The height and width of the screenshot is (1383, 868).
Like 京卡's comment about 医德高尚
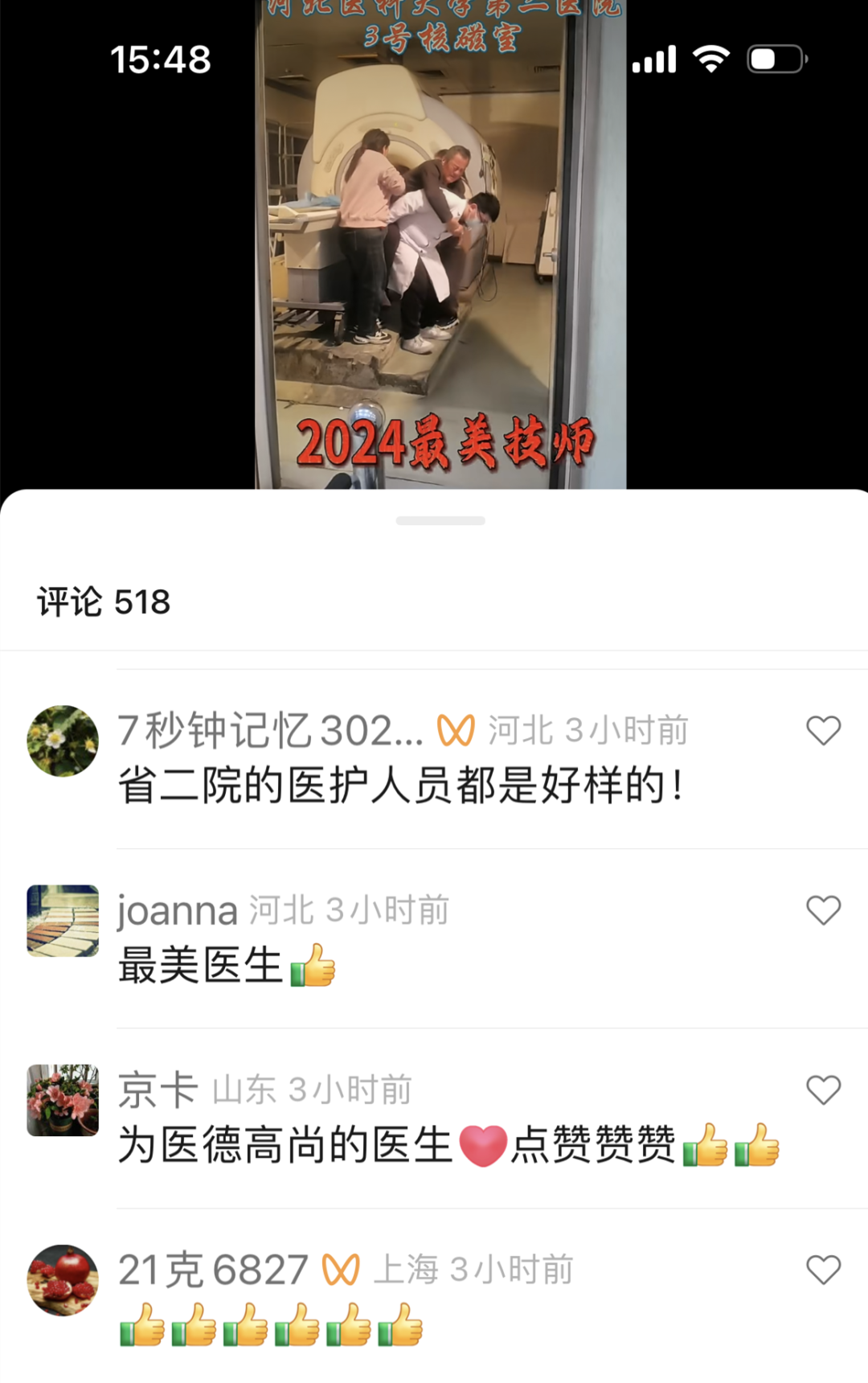pos(823,1090)
